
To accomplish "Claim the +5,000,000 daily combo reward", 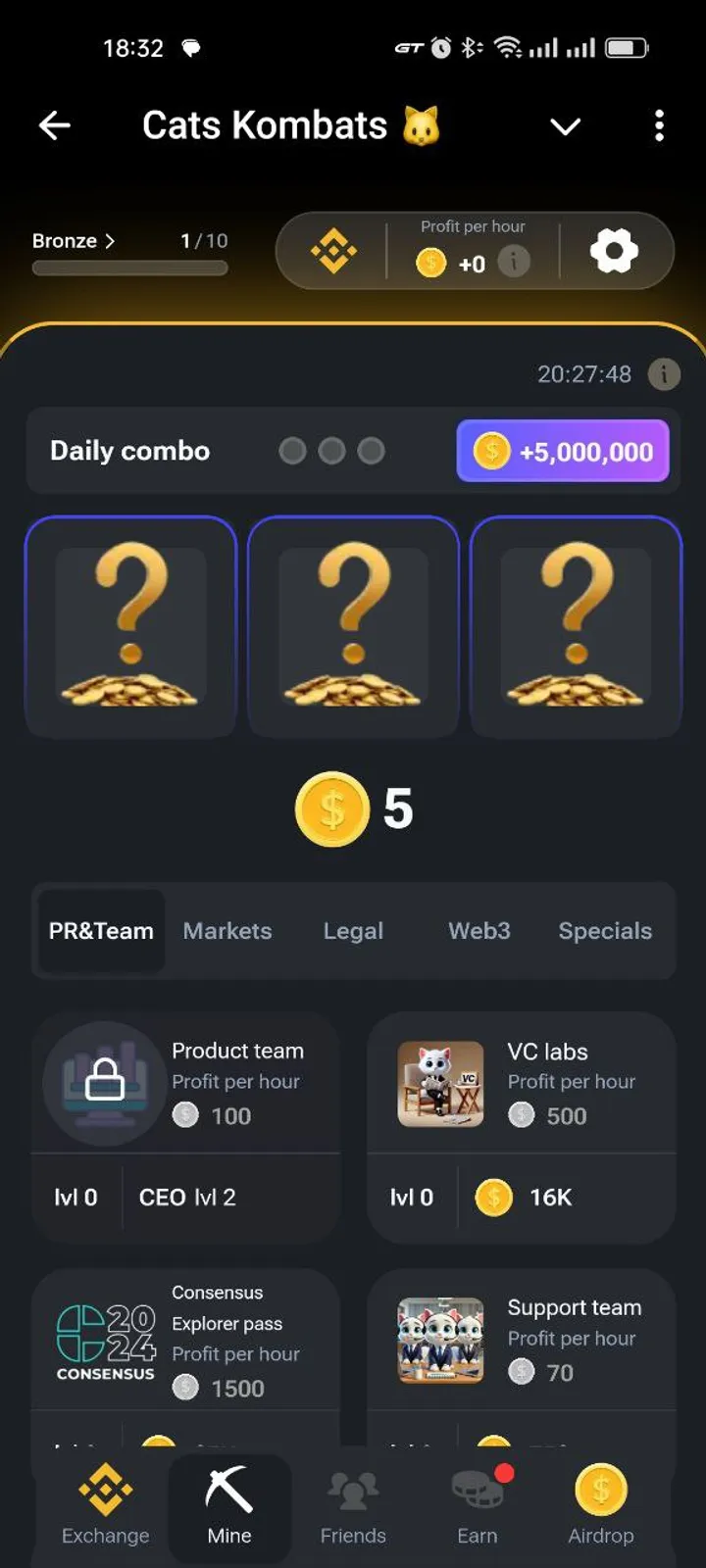I will [x=563, y=451].
